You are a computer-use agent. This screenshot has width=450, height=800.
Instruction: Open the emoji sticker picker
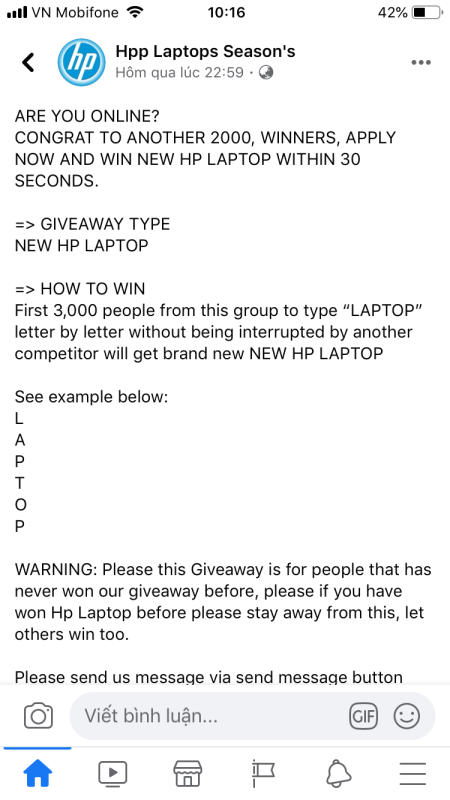tap(407, 716)
